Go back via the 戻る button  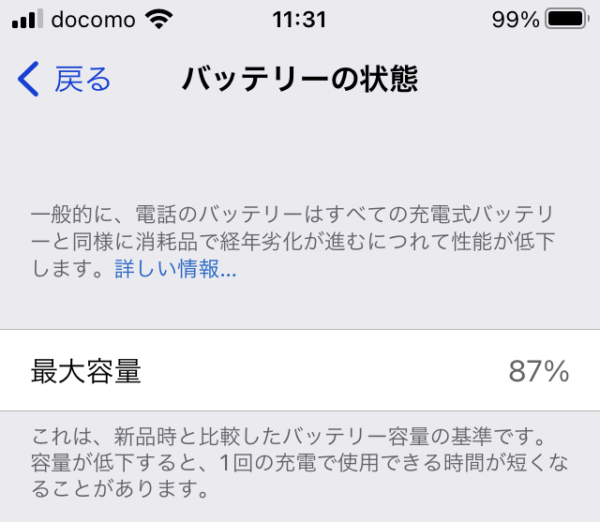point(66,79)
